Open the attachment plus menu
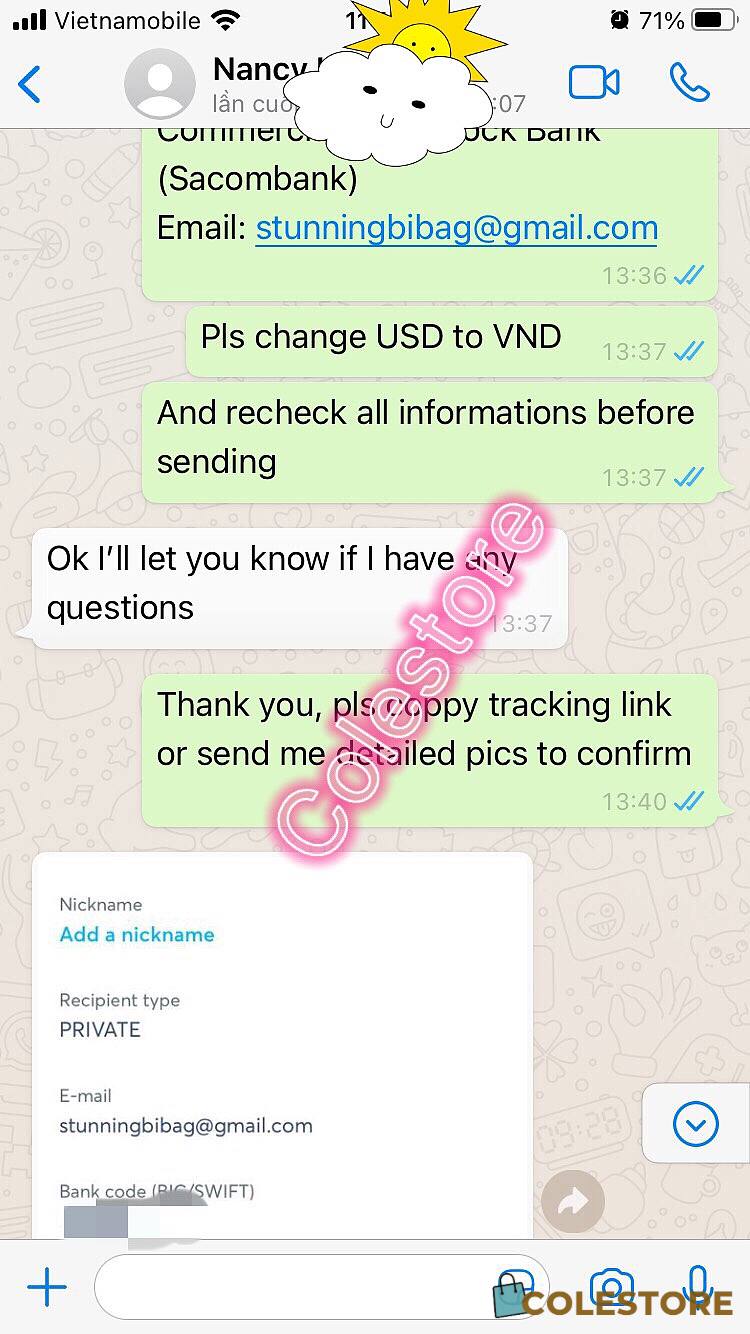This screenshot has width=750, height=1334. [46, 1288]
